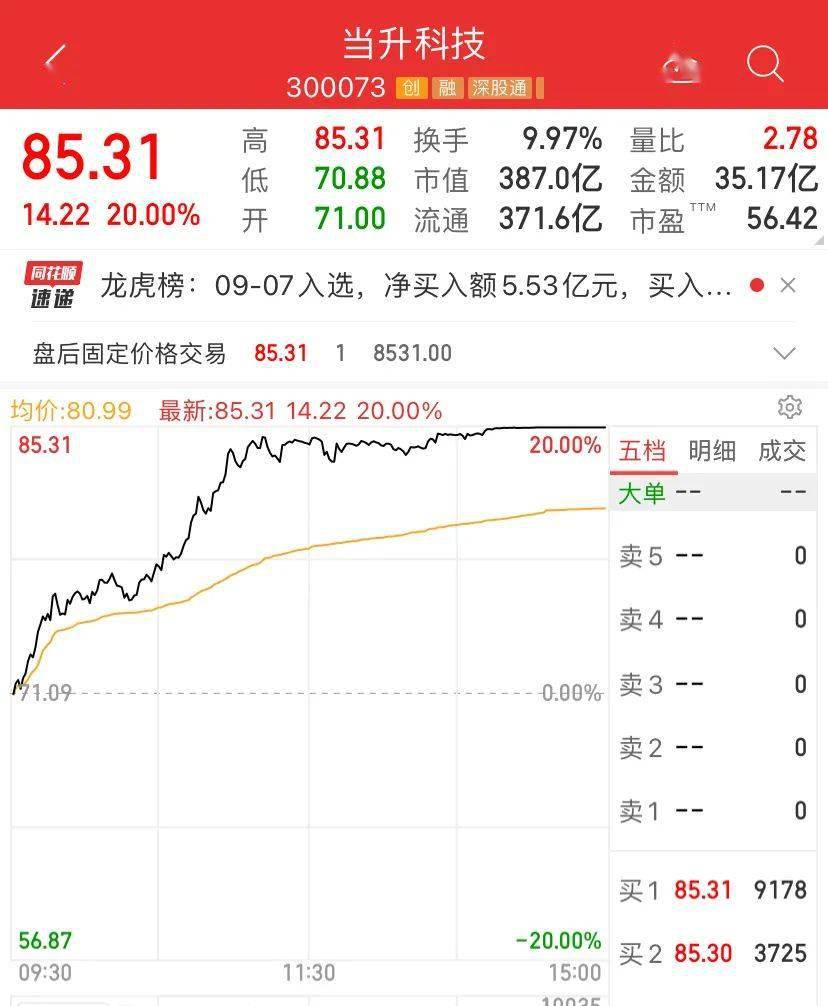828x1006 pixels.
Task: Dismiss the 龙虎榜 news banner
Action: (x=788, y=286)
